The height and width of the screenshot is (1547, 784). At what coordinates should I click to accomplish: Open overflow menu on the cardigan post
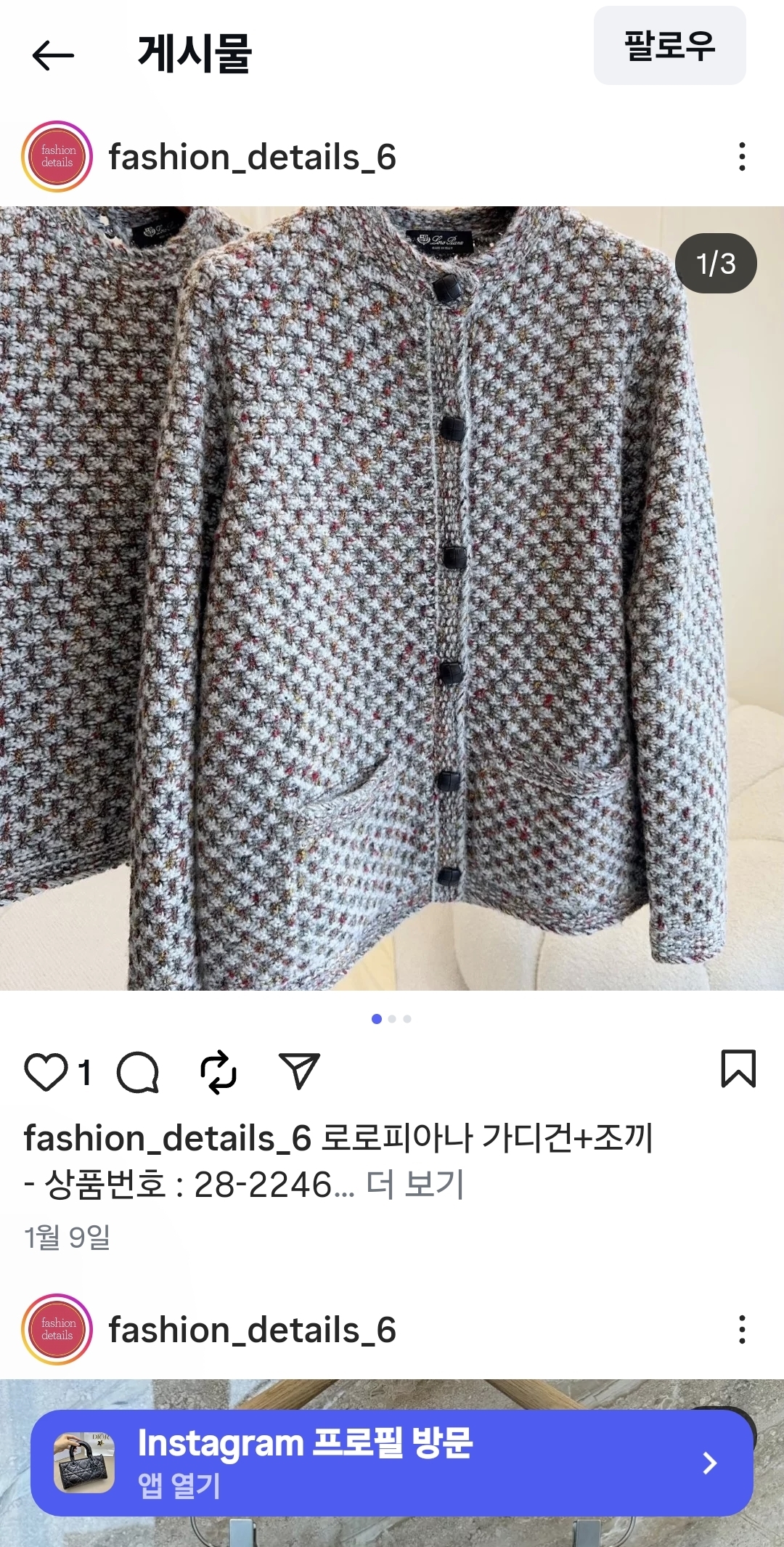point(741,157)
